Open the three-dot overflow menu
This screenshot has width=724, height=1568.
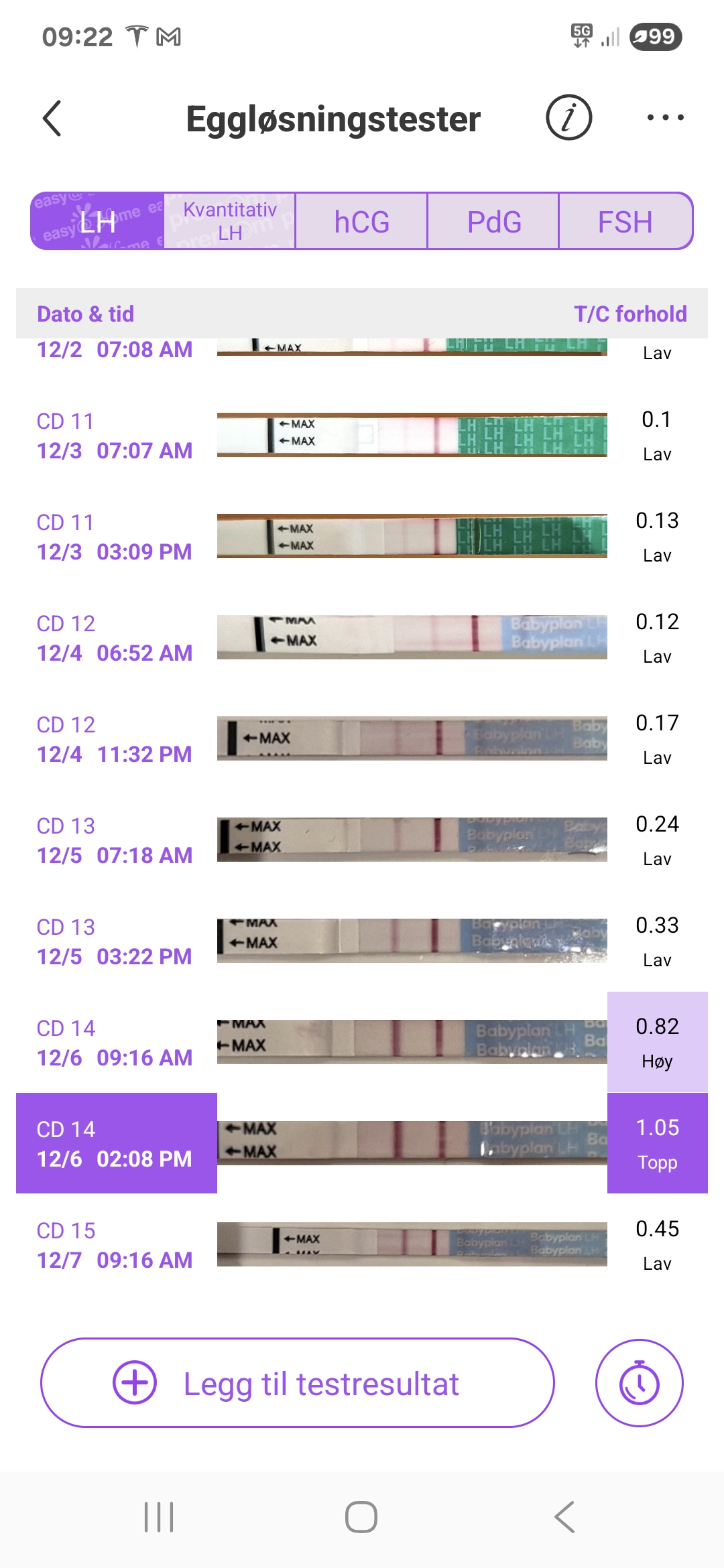pyautogui.click(x=665, y=118)
